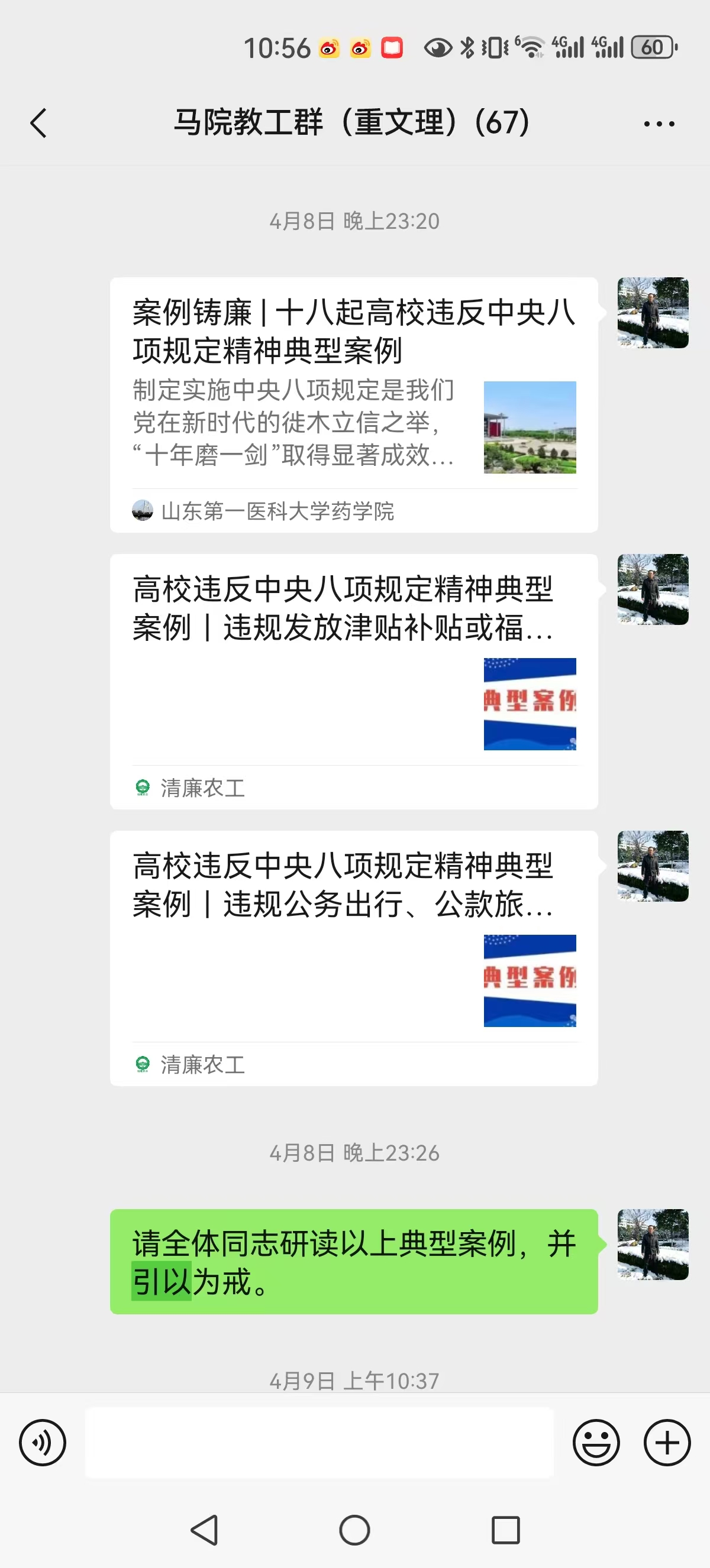
Task: Open the chat info three-dot menu
Action: (x=659, y=124)
